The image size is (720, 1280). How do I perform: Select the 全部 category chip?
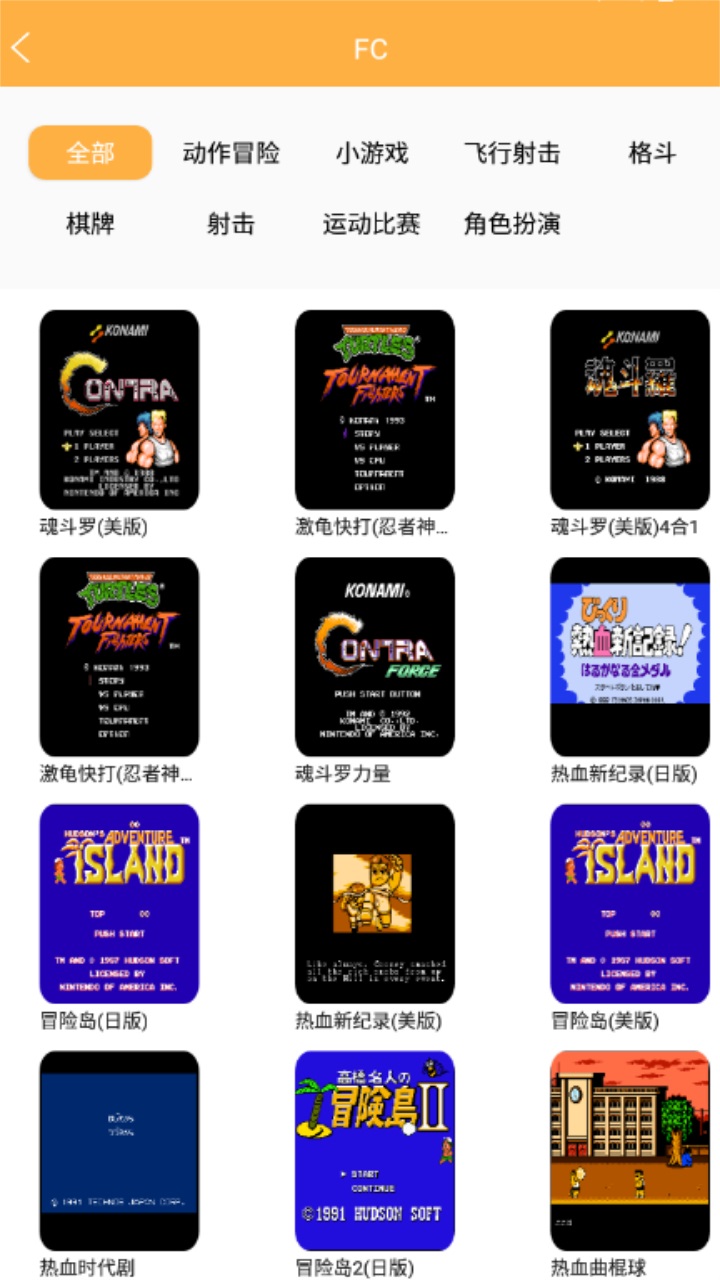coord(90,153)
